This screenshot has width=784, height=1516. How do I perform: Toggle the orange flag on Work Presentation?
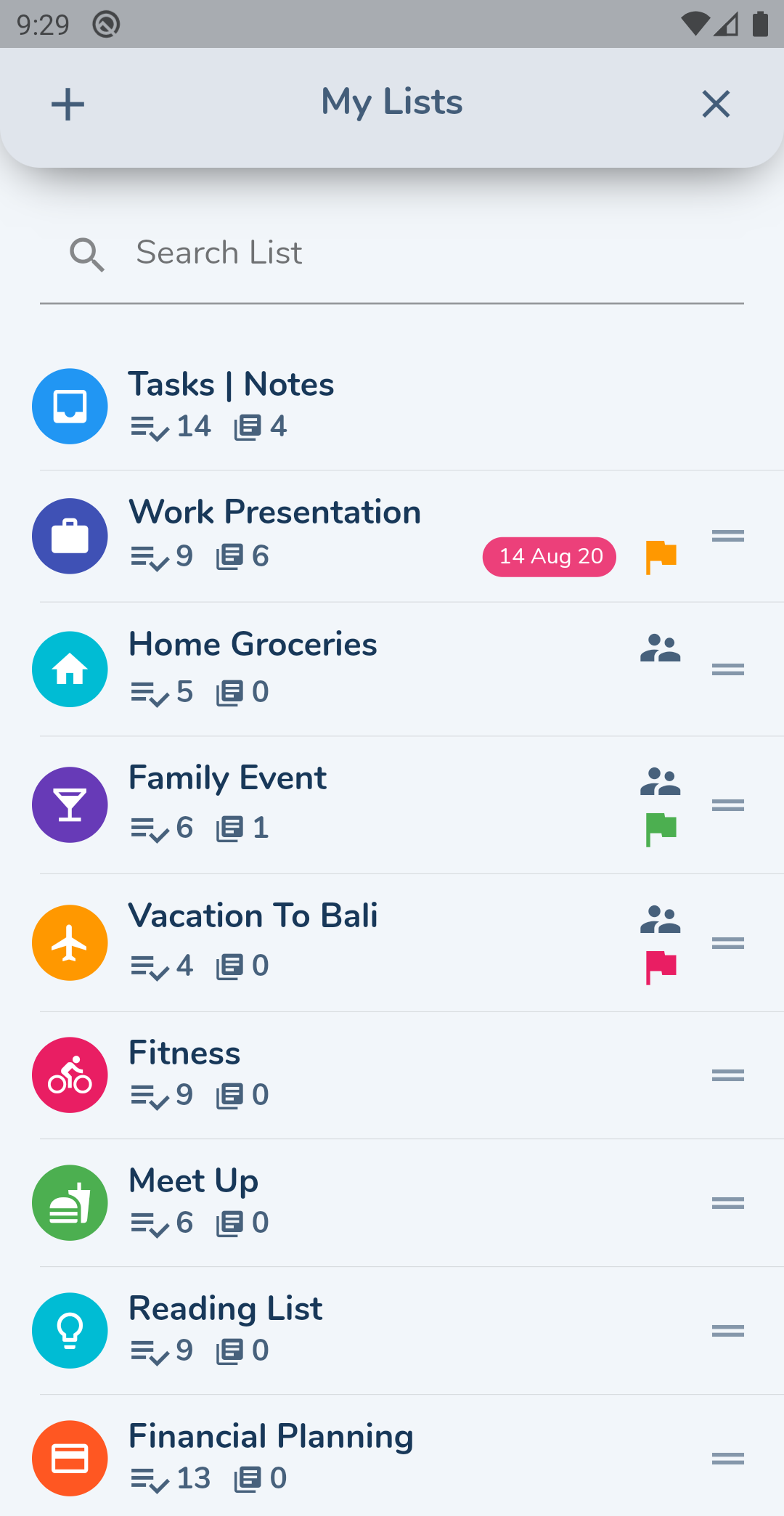(x=661, y=557)
